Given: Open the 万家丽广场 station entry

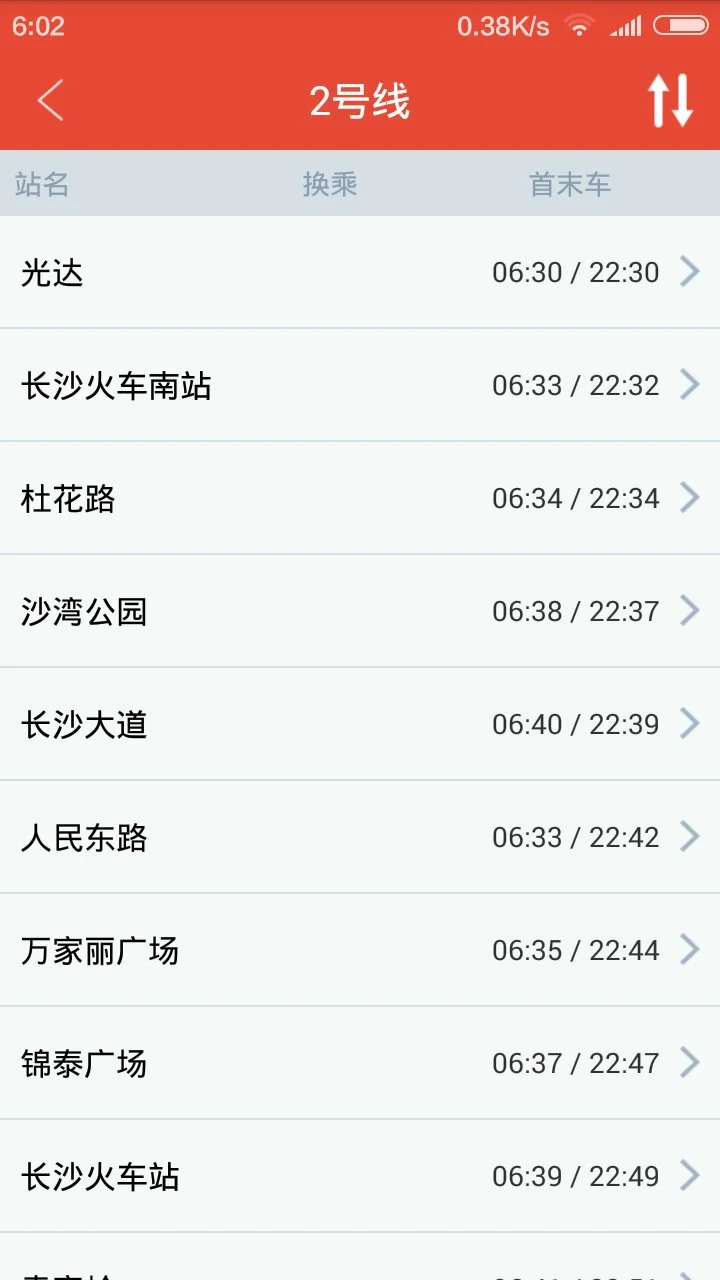Looking at the screenshot, I should [x=360, y=949].
